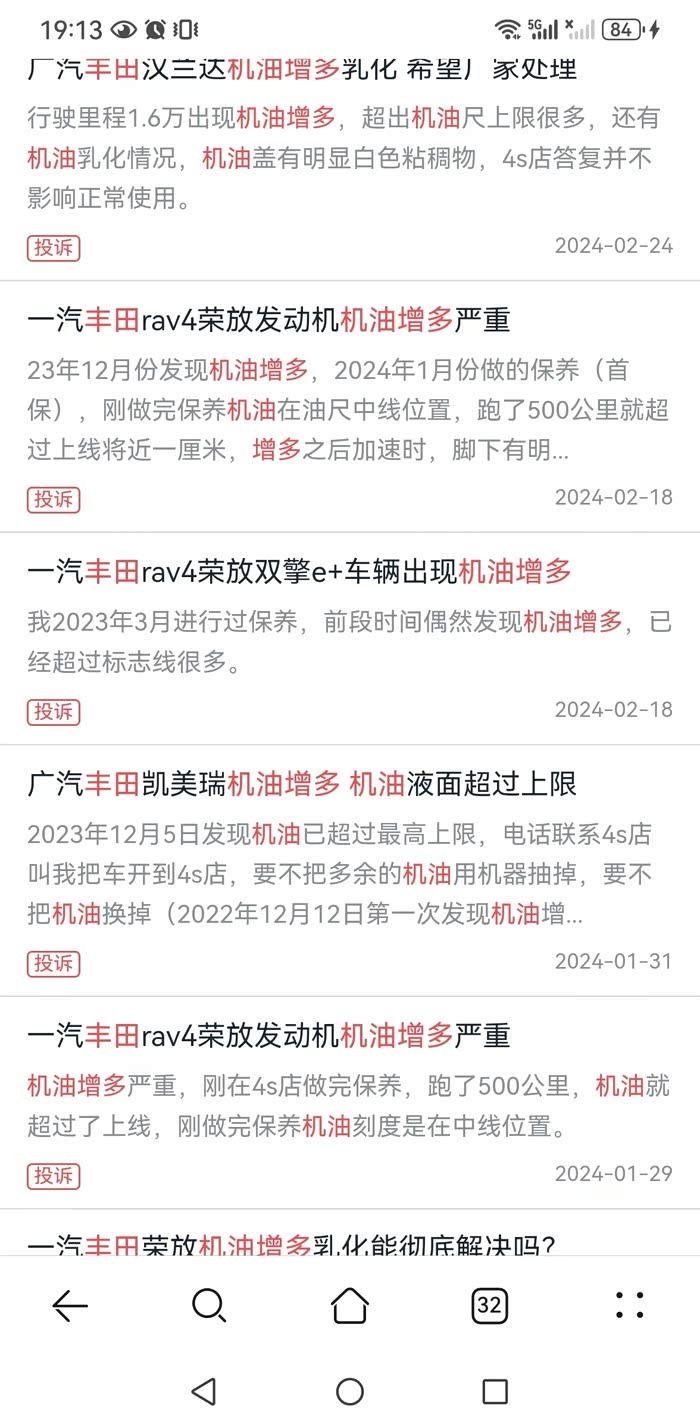Open the rav4荣放双擎e+ 机油增多 complaint
The width and height of the screenshot is (700, 1428).
coord(300,572)
